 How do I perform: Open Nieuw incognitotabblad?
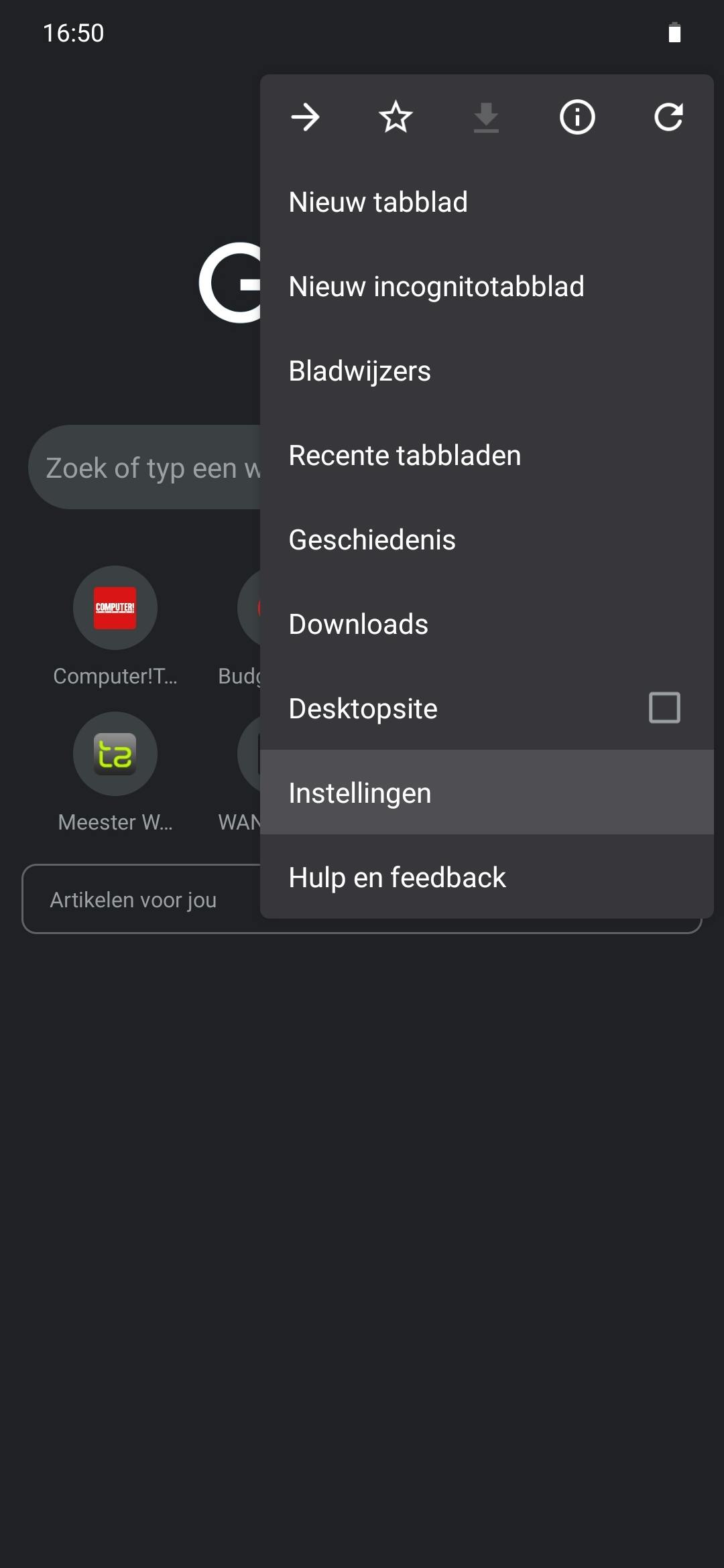click(436, 286)
